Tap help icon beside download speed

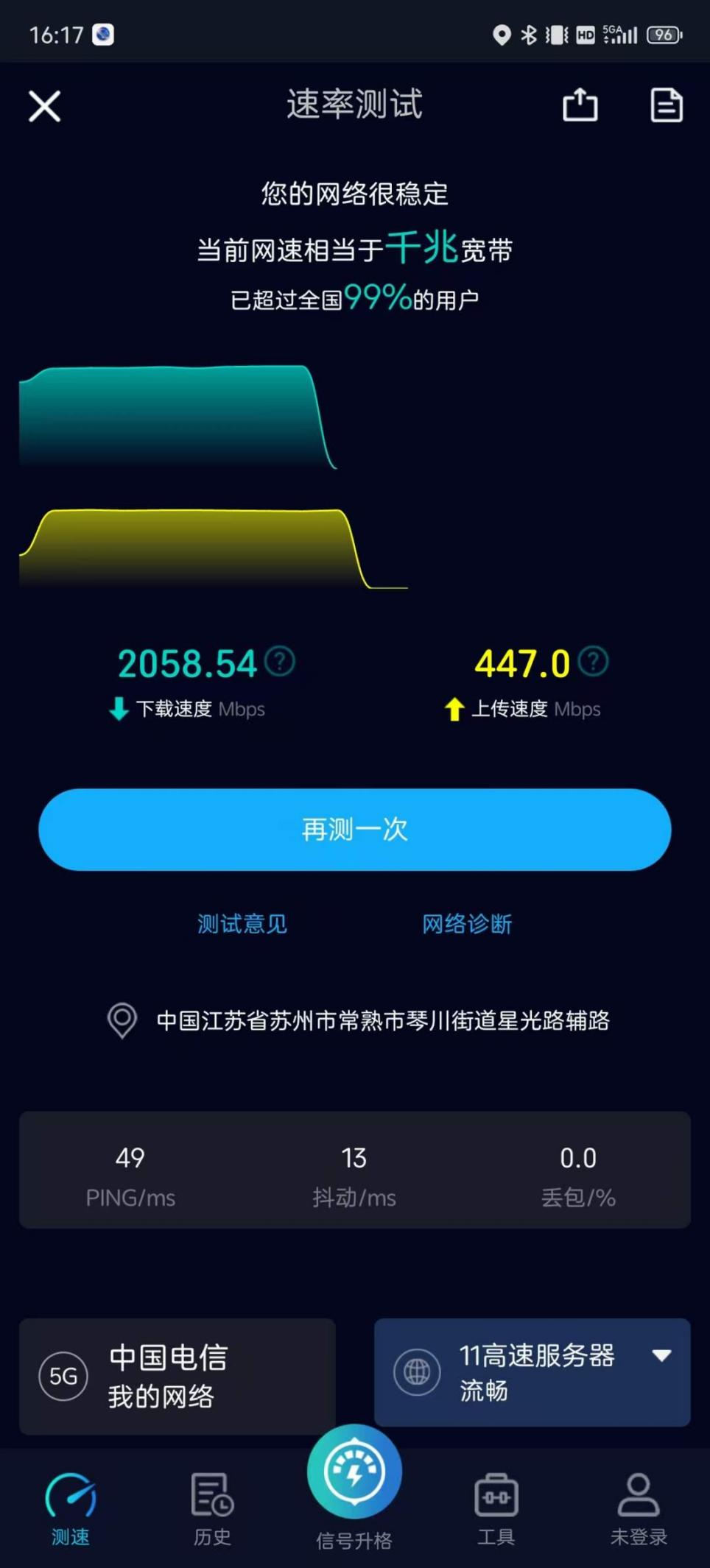tap(280, 661)
